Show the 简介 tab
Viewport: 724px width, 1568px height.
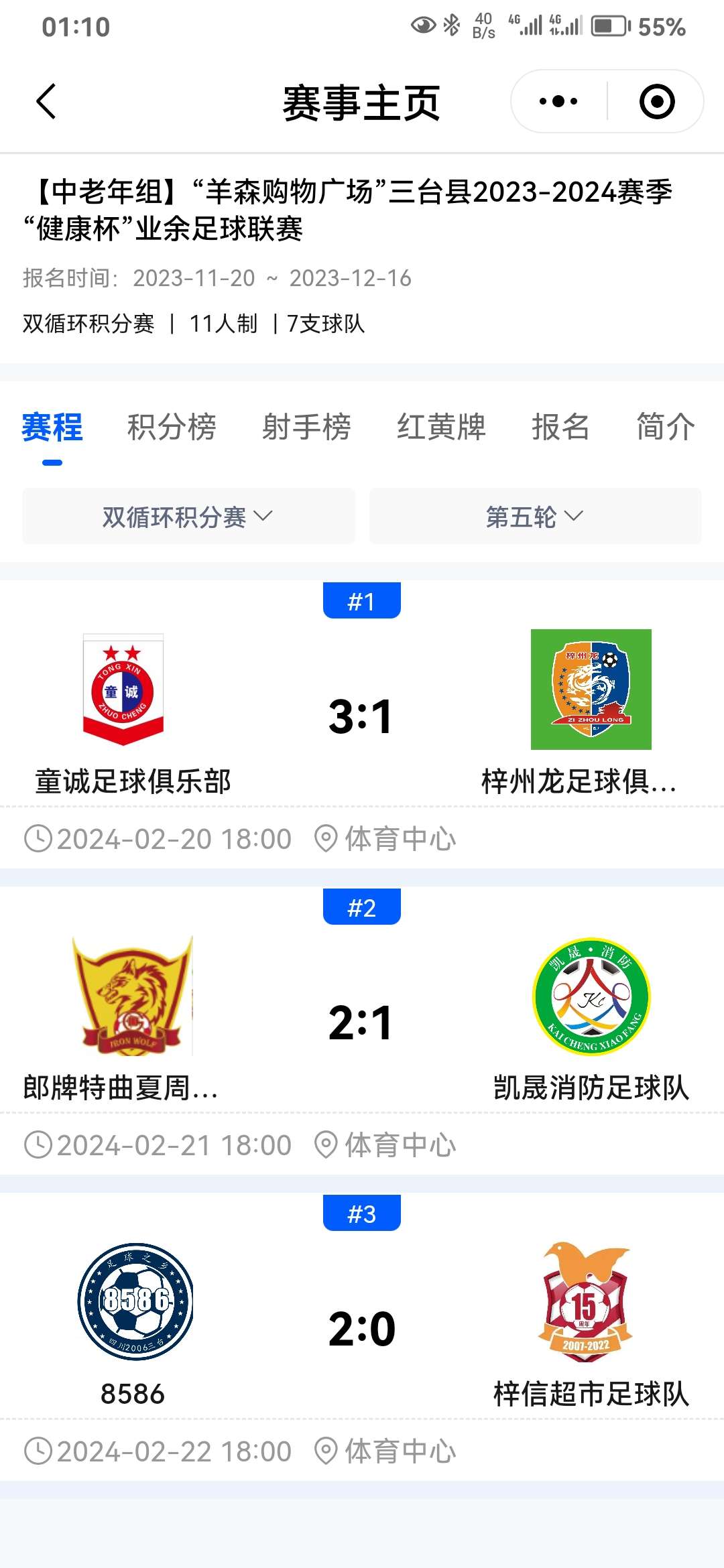(665, 428)
